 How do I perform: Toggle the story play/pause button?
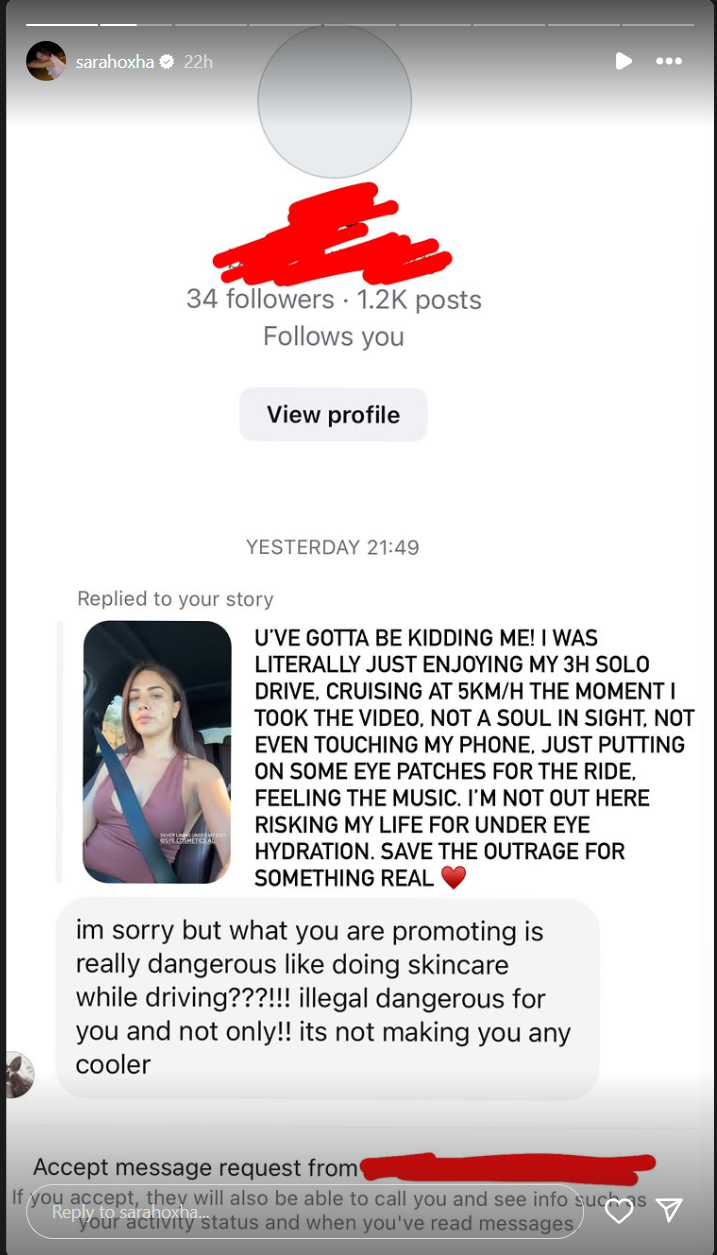point(623,61)
